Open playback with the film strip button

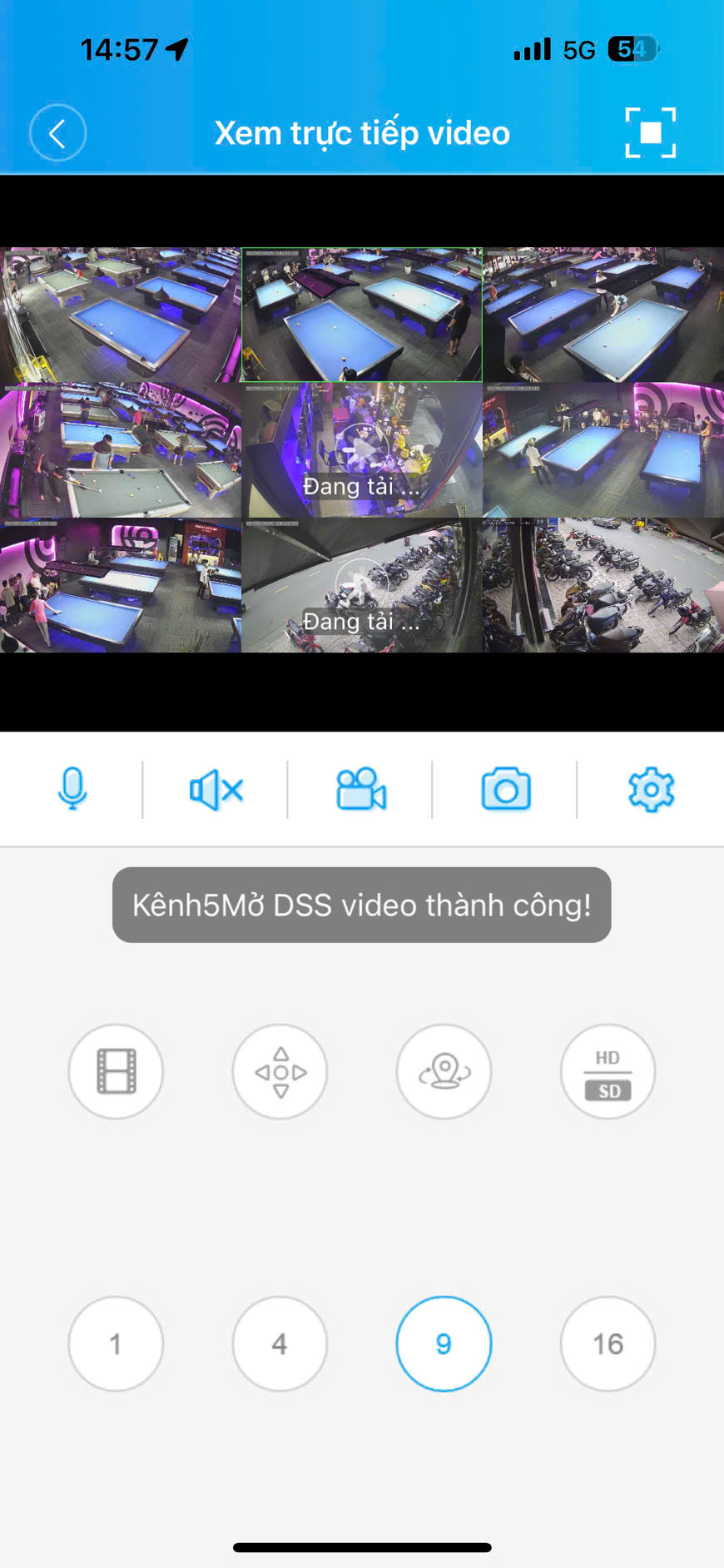[x=116, y=1071]
